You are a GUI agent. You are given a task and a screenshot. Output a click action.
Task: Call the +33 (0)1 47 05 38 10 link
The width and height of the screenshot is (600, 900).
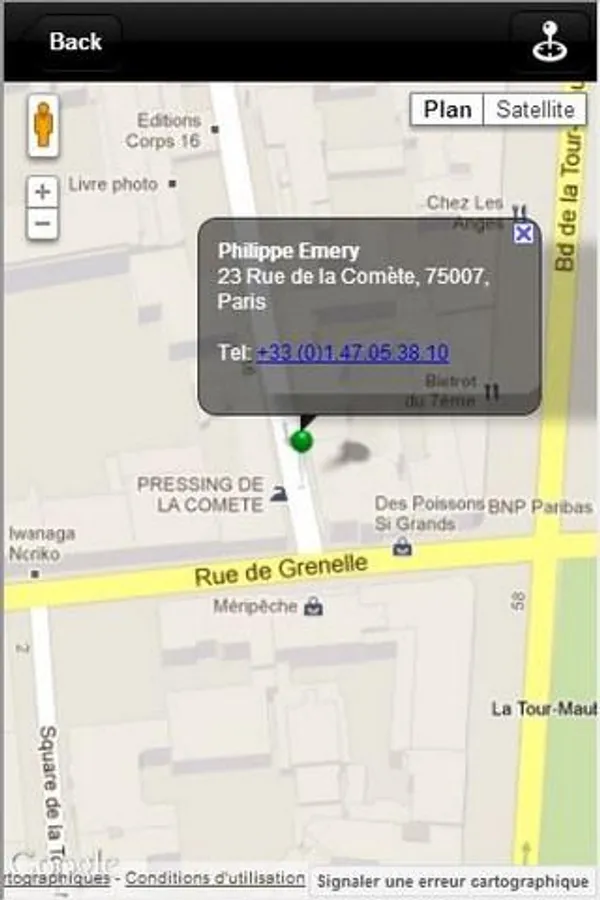tap(353, 352)
